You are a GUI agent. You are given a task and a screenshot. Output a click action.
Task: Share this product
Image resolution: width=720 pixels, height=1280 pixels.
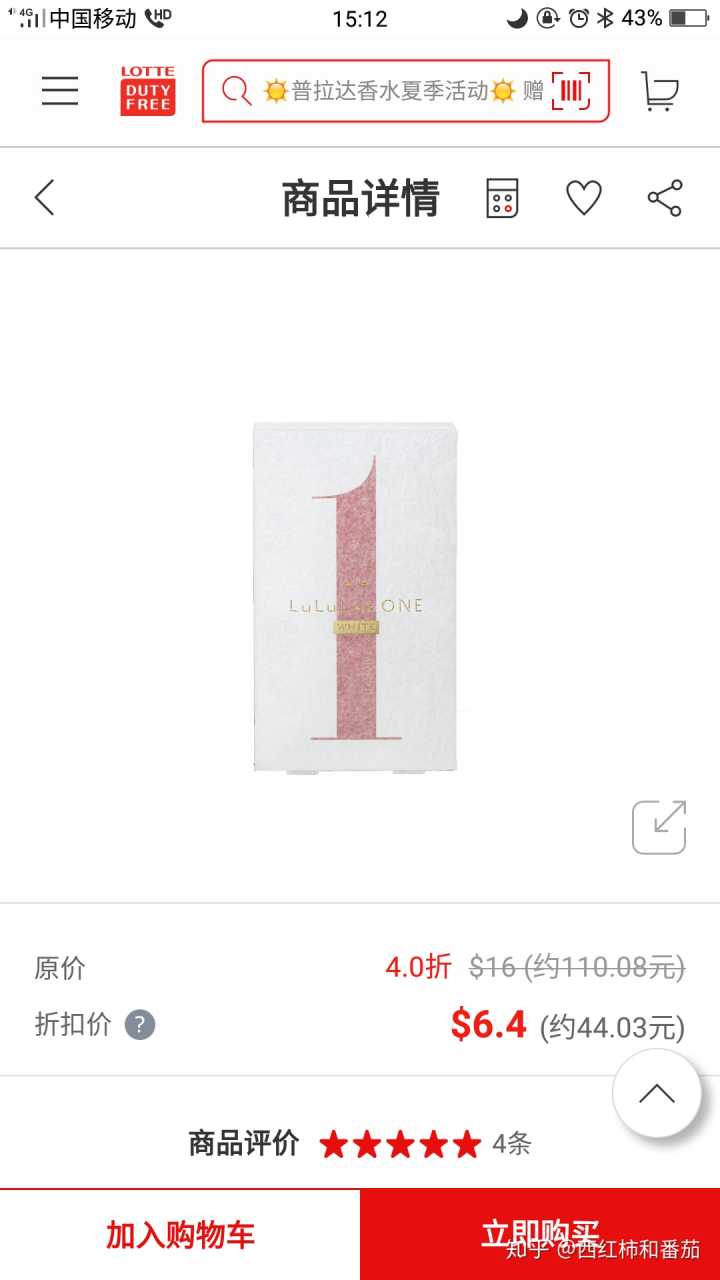(665, 198)
